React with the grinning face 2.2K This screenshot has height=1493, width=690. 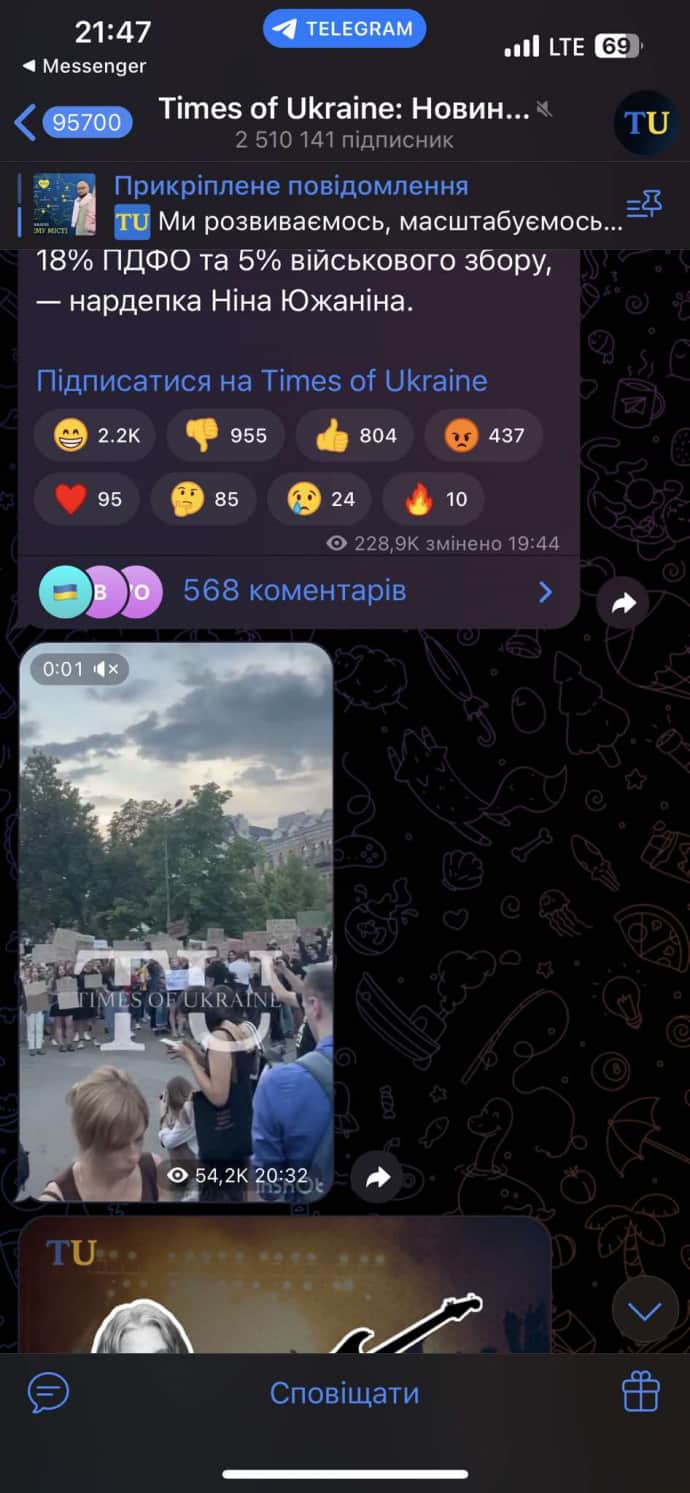tap(94, 435)
